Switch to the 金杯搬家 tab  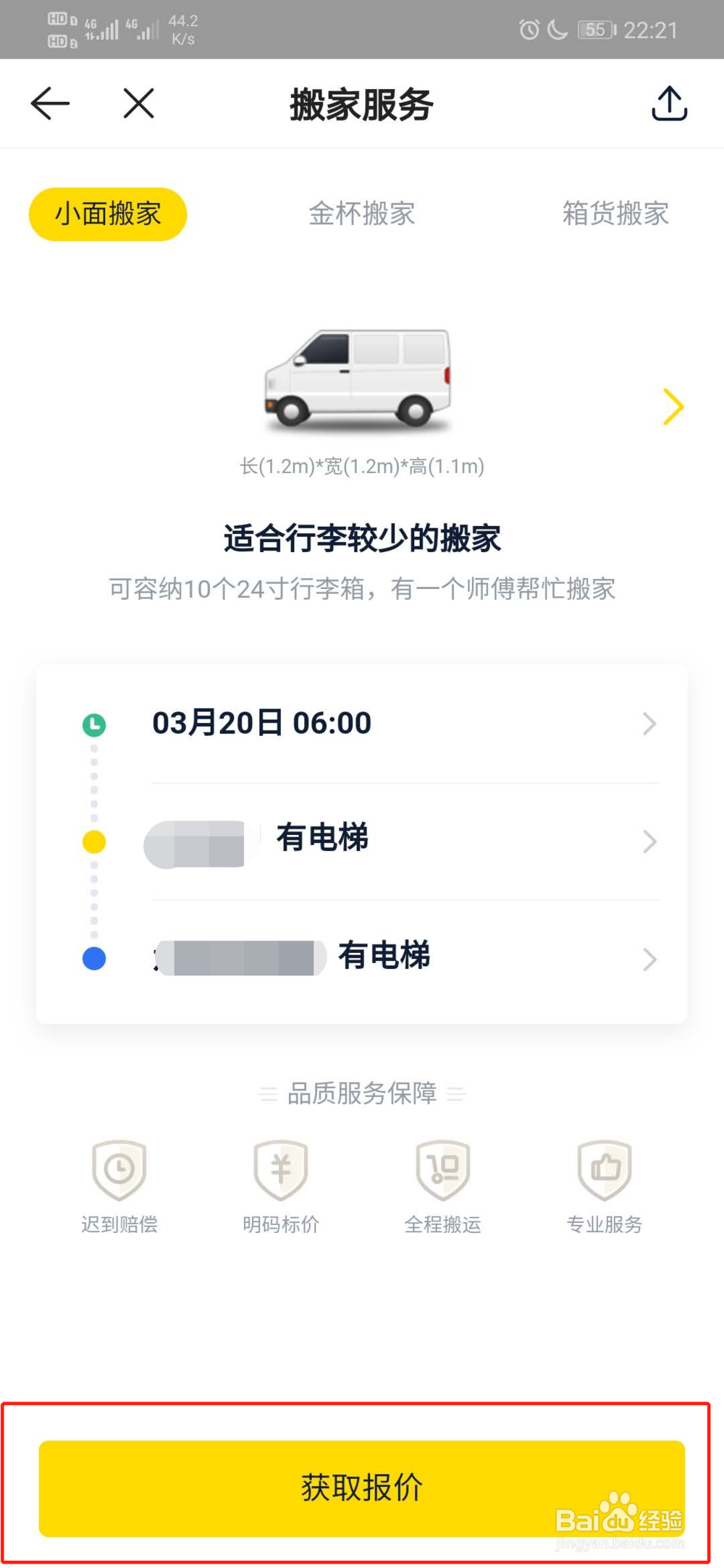coord(361,214)
